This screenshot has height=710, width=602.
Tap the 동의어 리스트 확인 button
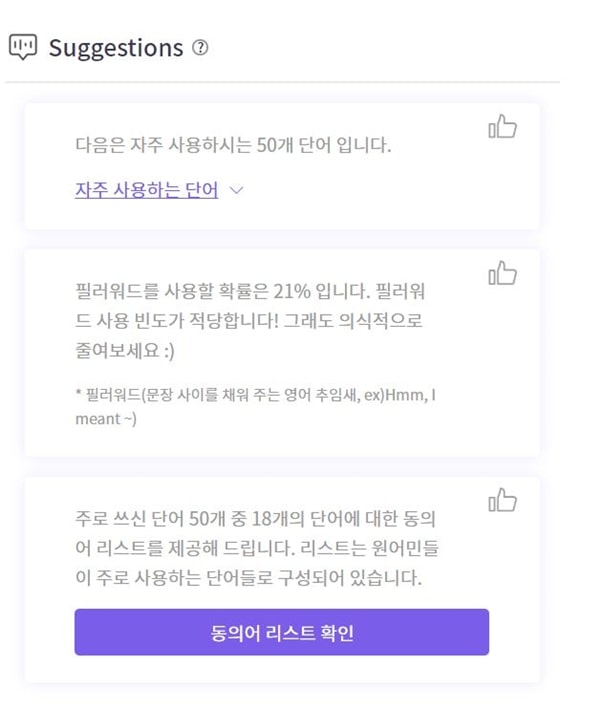(281, 632)
